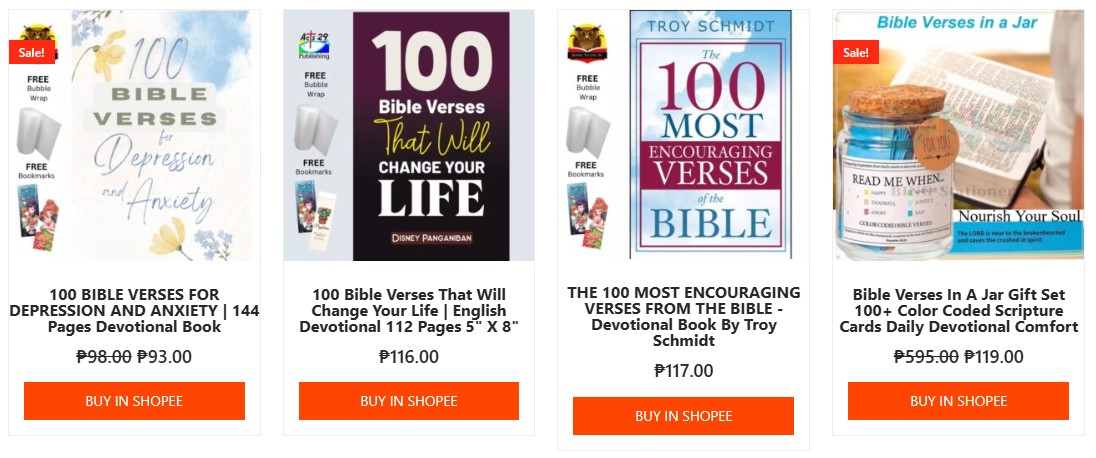
Task: Buy 100 Bible Verses That Will Change Your Life
Action: 408,401
